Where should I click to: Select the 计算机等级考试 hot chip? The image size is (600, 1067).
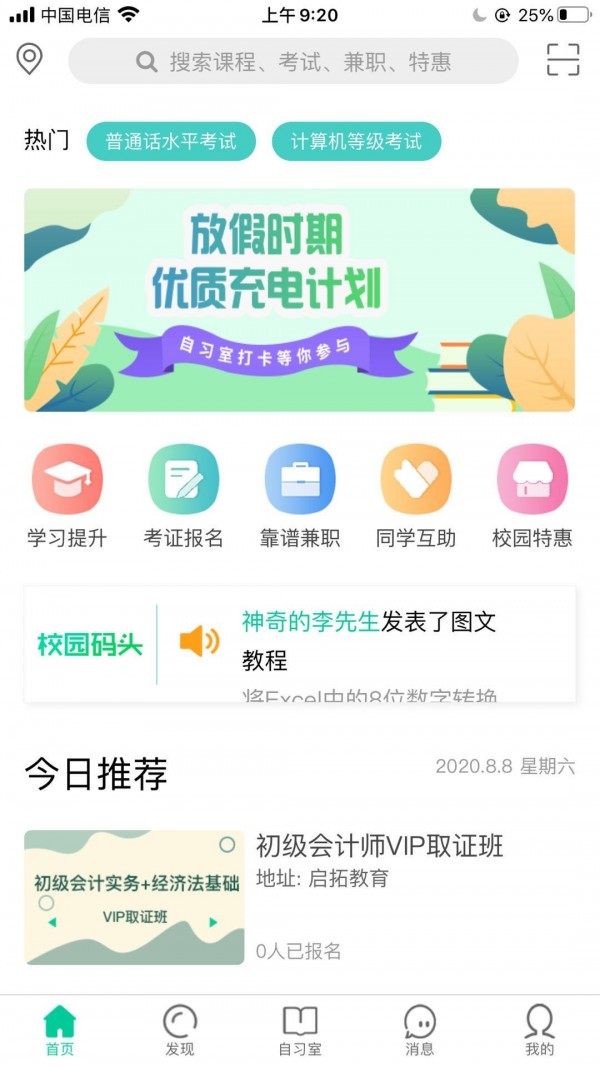tap(356, 142)
